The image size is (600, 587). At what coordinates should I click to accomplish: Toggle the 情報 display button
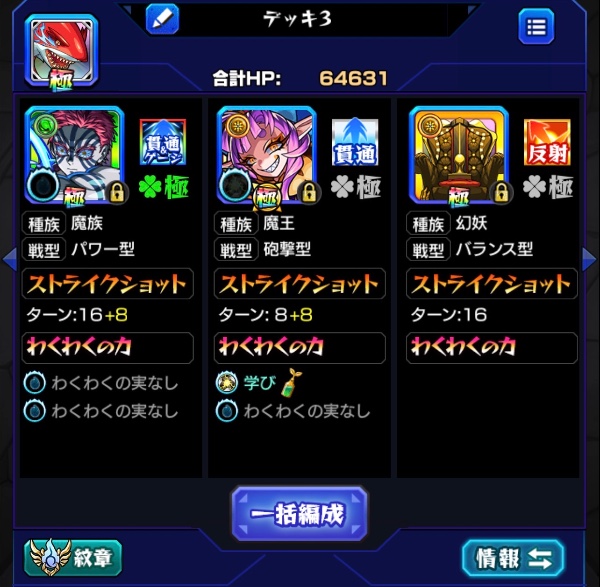tap(512, 557)
